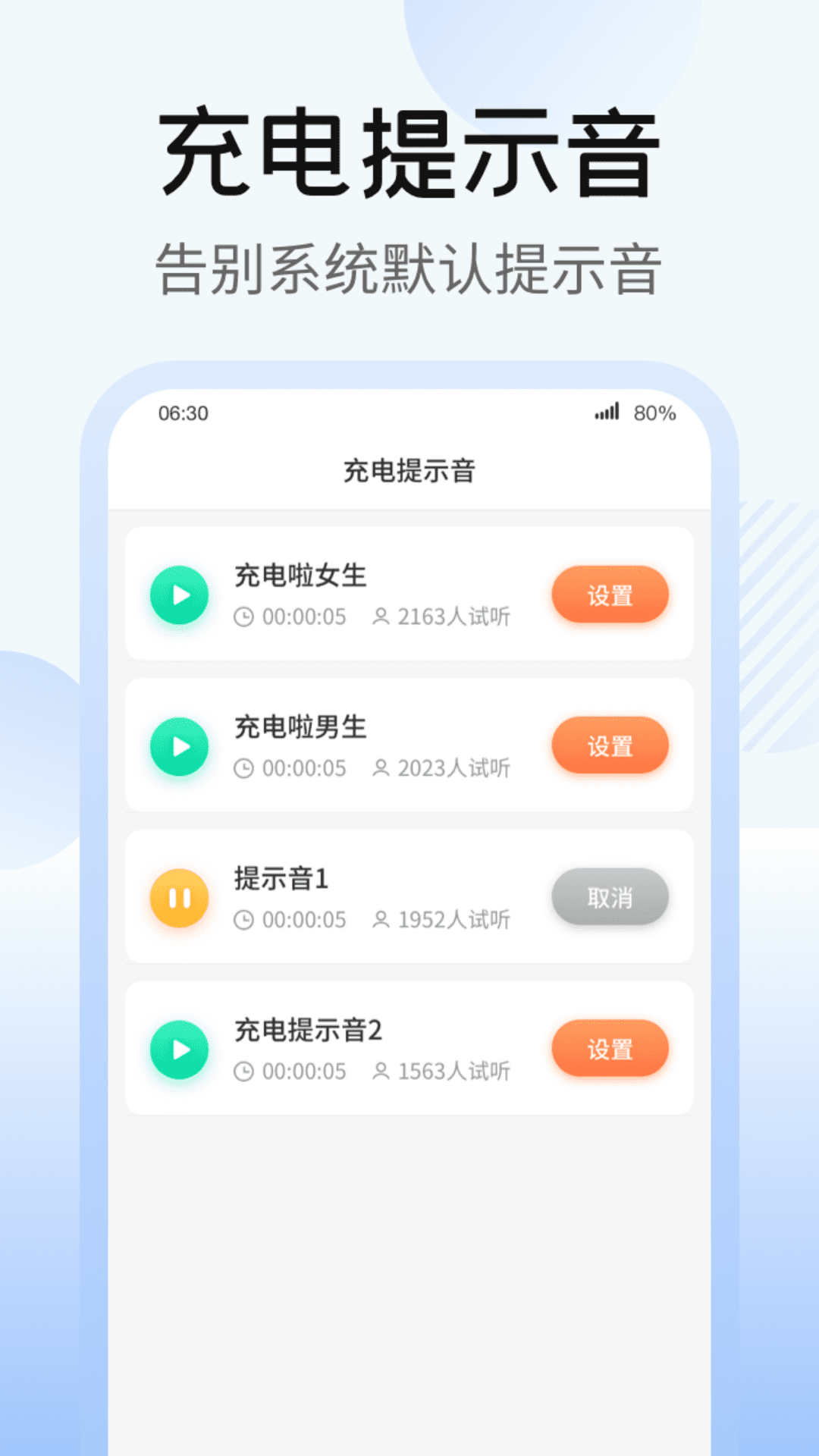Click the clock icon for 充电提示音2
This screenshot has height=1456, width=819.
coord(244,1071)
